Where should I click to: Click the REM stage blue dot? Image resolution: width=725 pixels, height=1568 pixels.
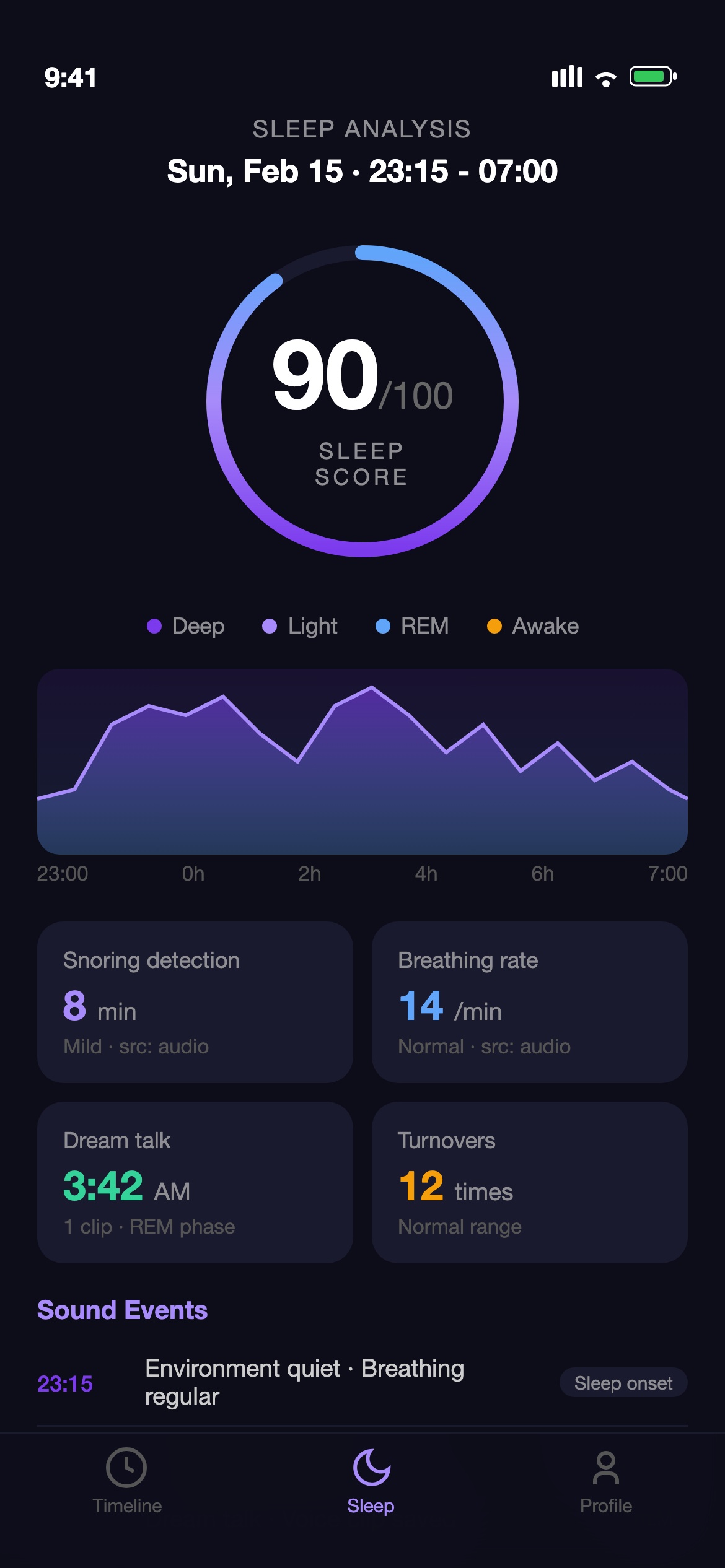click(x=382, y=626)
